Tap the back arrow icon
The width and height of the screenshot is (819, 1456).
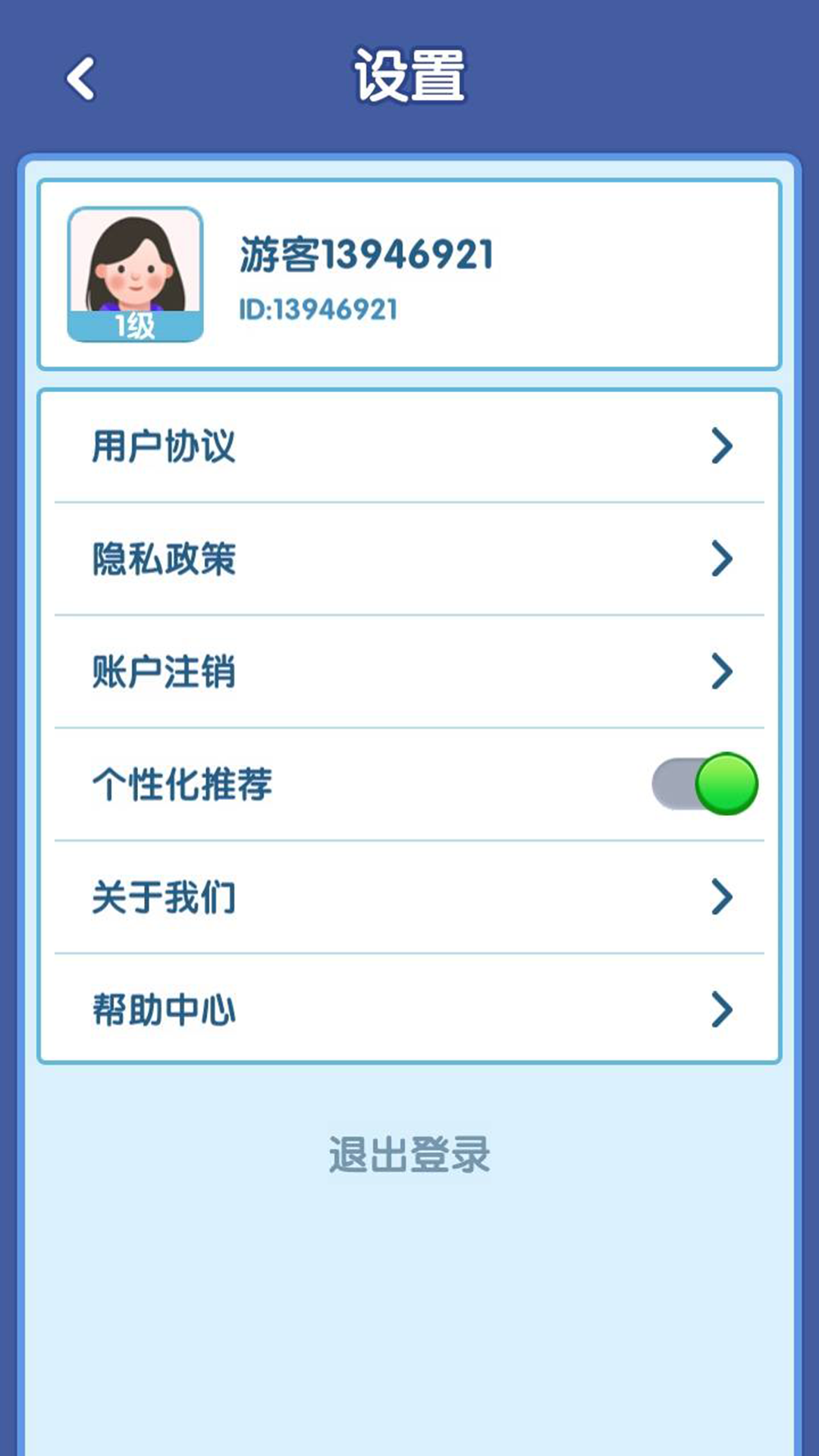[x=79, y=79]
